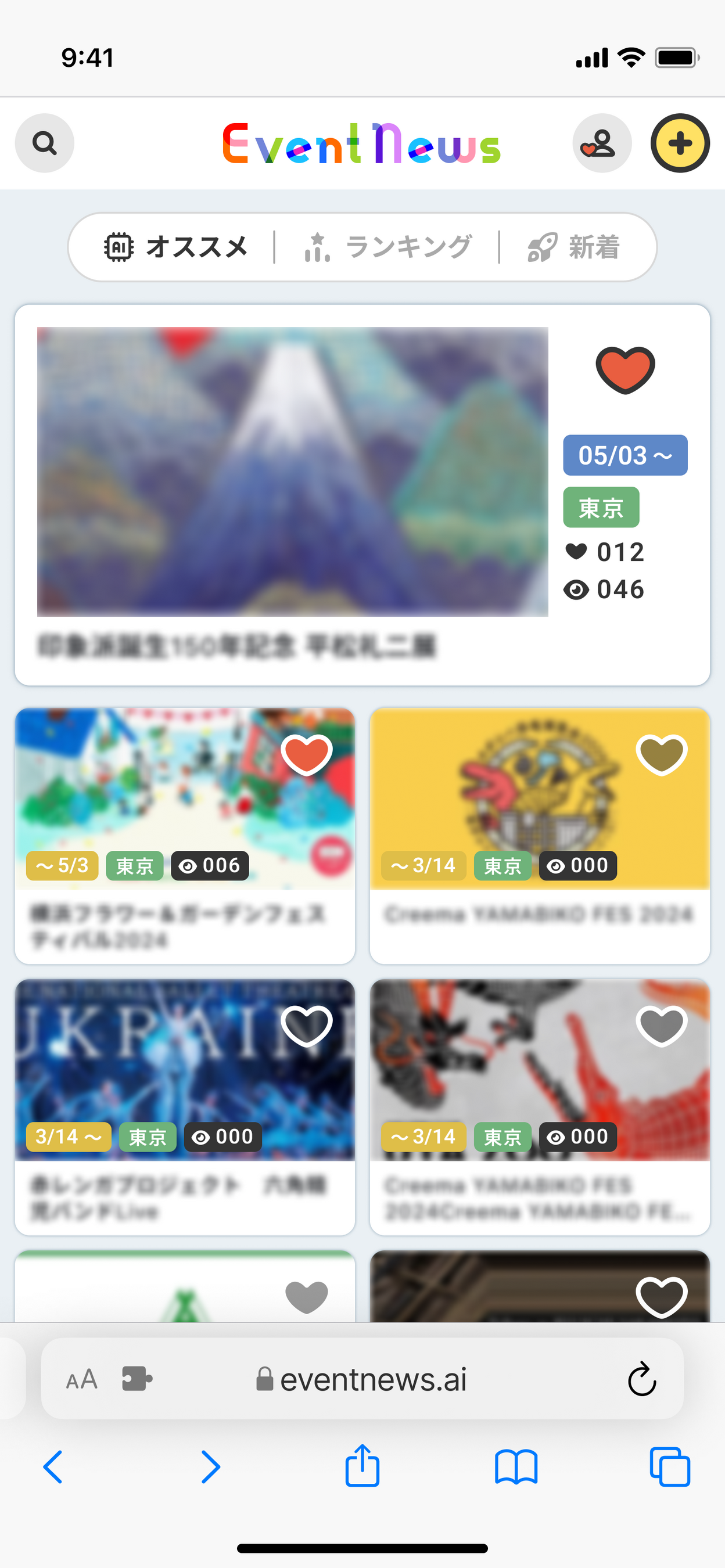Image resolution: width=725 pixels, height=1568 pixels.
Task: Open the yellow Creema YAMABIKO FES card
Action: click(539, 913)
